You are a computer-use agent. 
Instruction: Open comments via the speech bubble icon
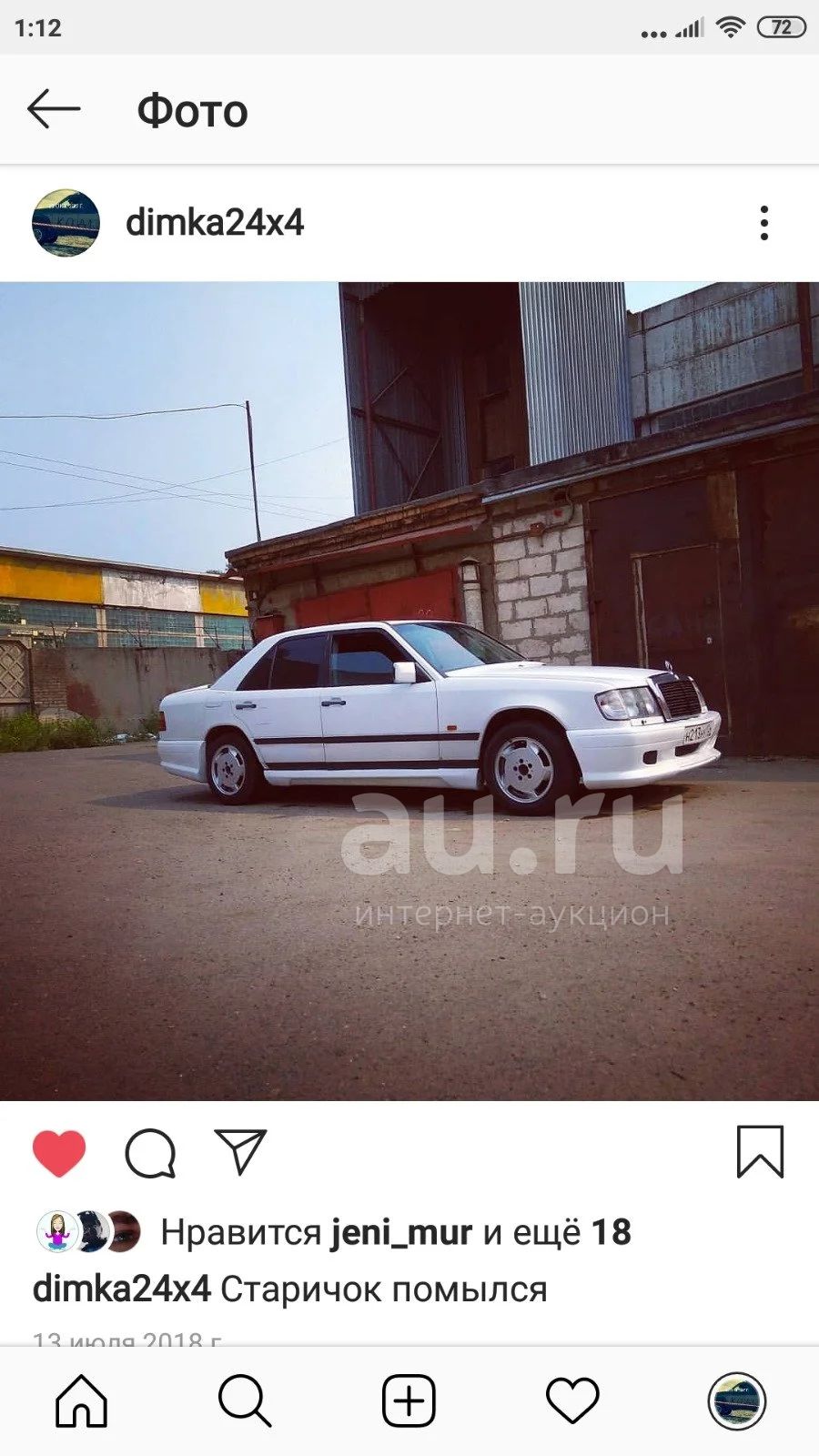point(150,1153)
